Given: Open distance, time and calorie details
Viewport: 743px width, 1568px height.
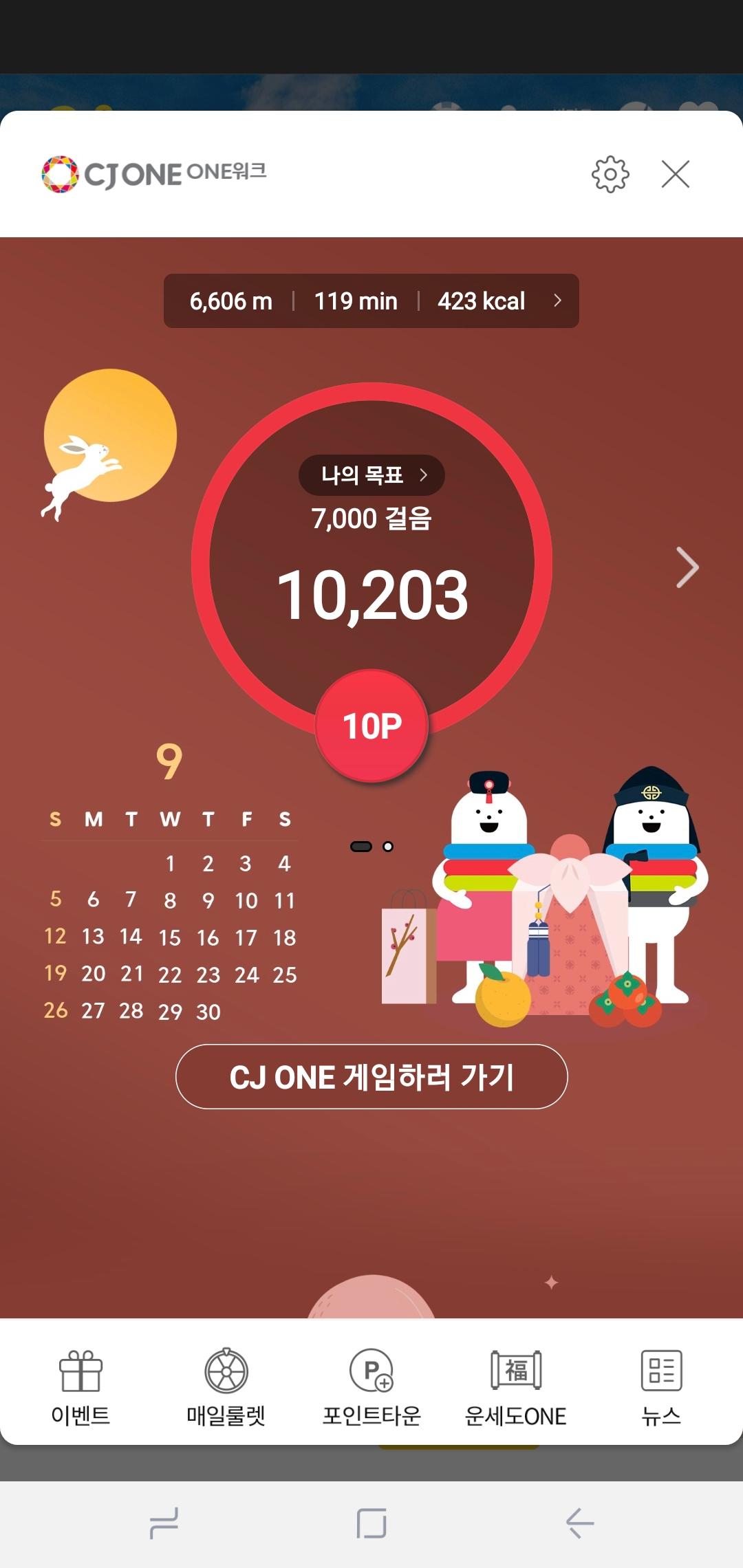Looking at the screenshot, I should (x=371, y=301).
